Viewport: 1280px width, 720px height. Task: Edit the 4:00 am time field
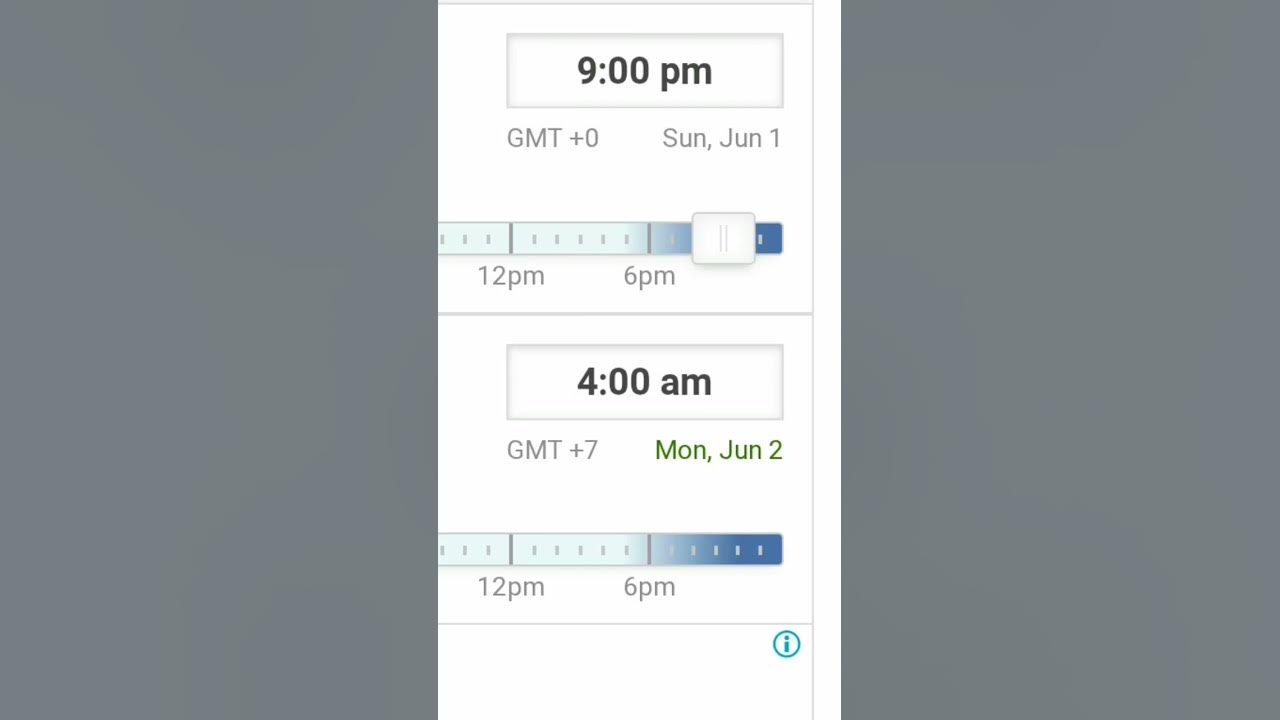(644, 382)
